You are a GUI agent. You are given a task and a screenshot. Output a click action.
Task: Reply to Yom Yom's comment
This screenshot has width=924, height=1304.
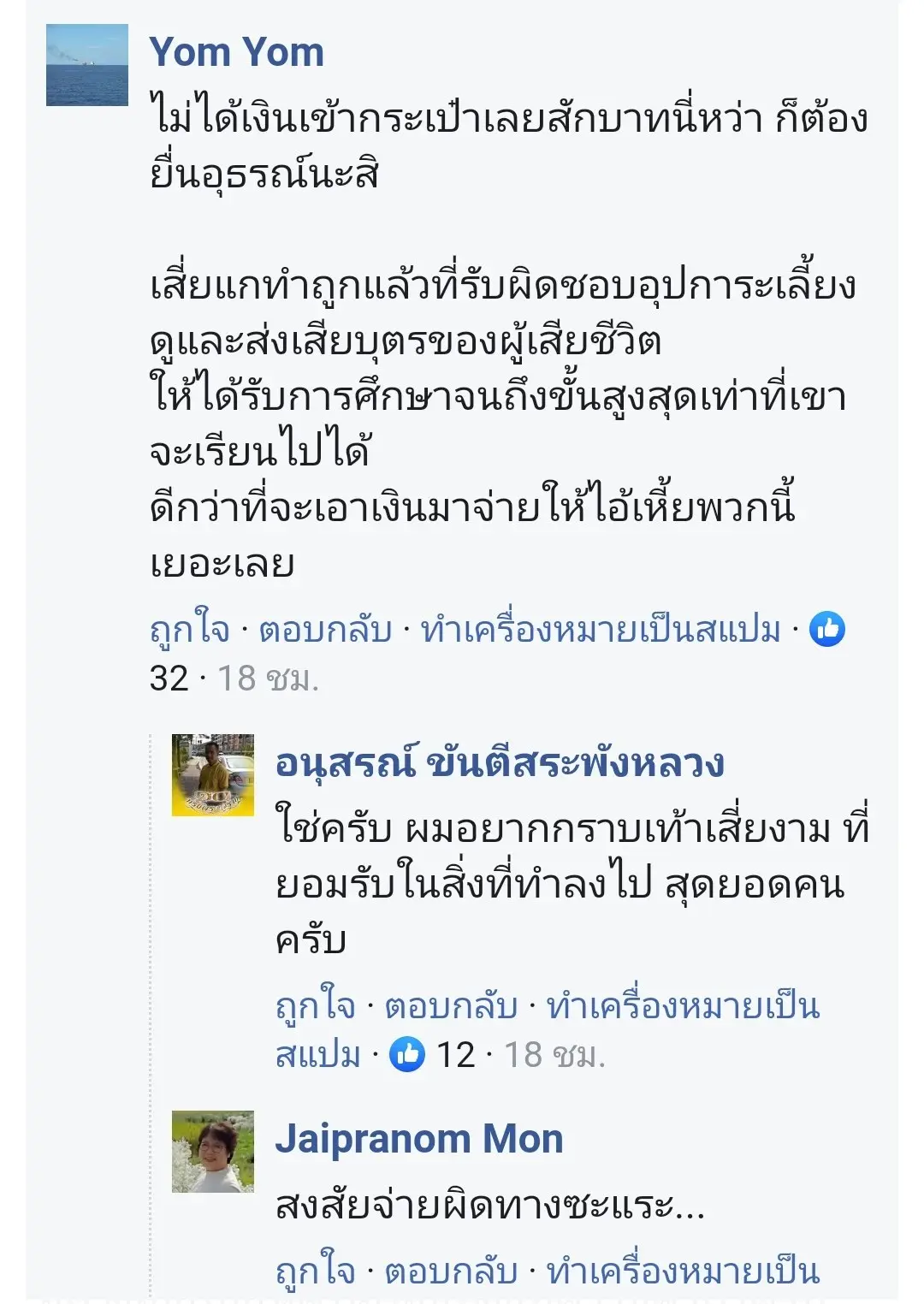pyautogui.click(x=325, y=631)
